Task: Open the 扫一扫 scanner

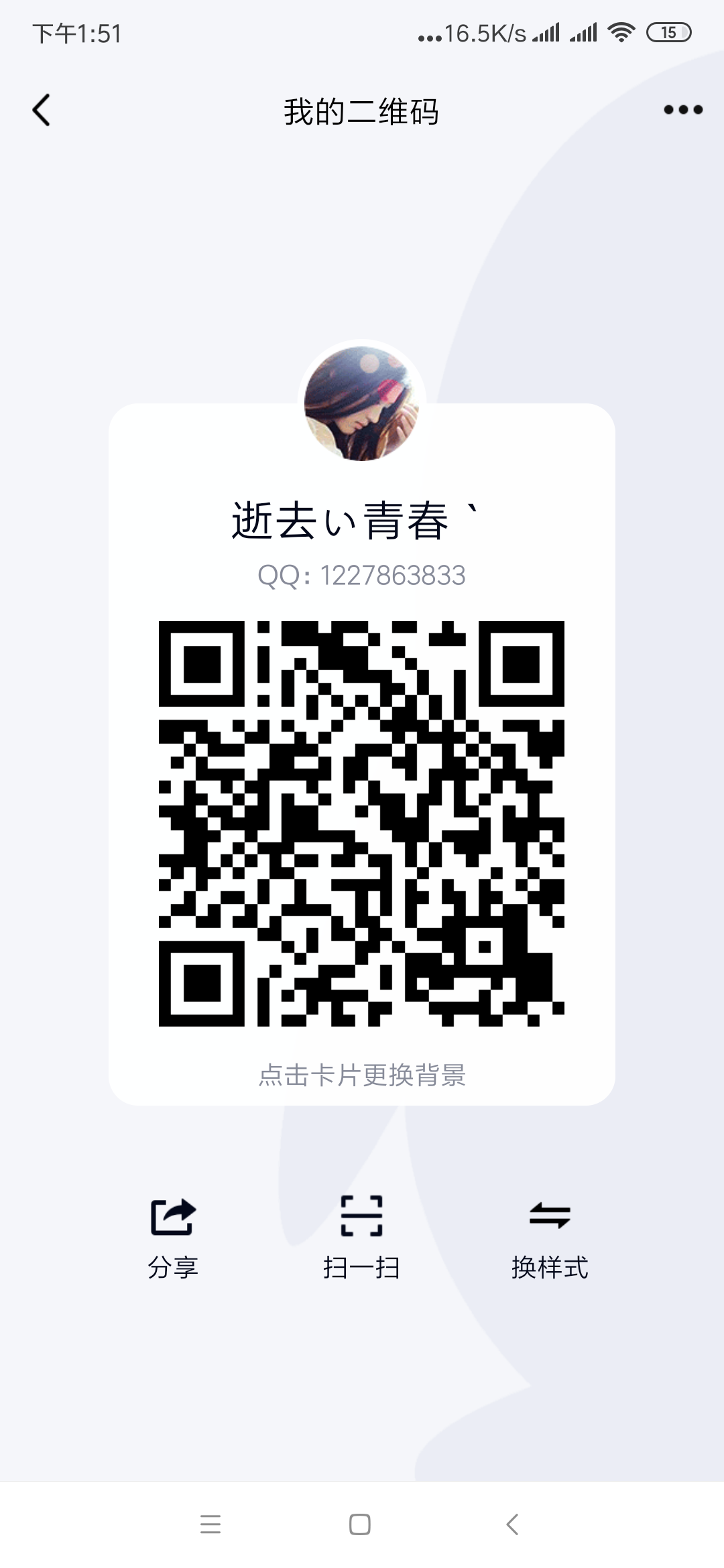Action: point(361,1238)
